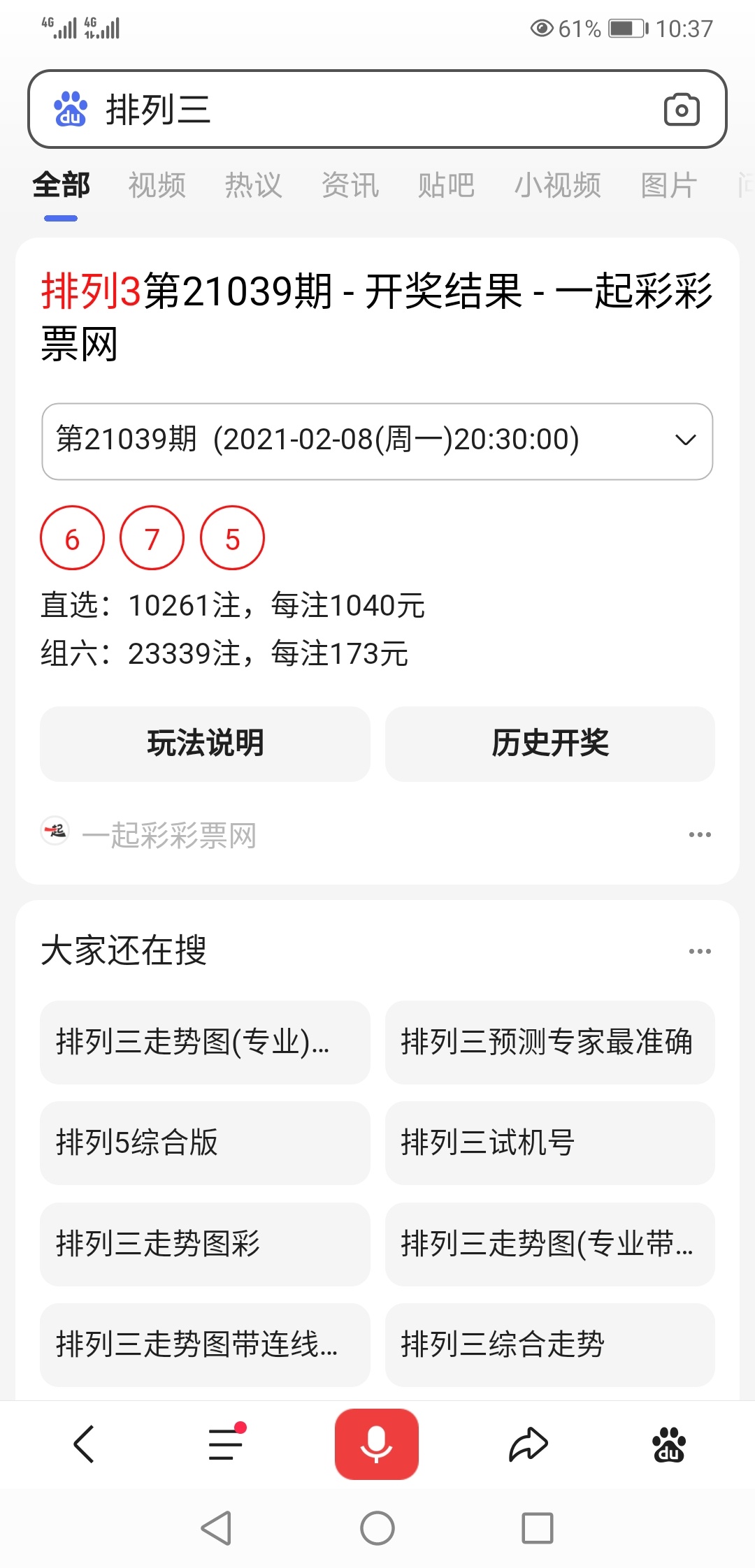Open the camera image search icon
The height and width of the screenshot is (1568, 755).
682,109
